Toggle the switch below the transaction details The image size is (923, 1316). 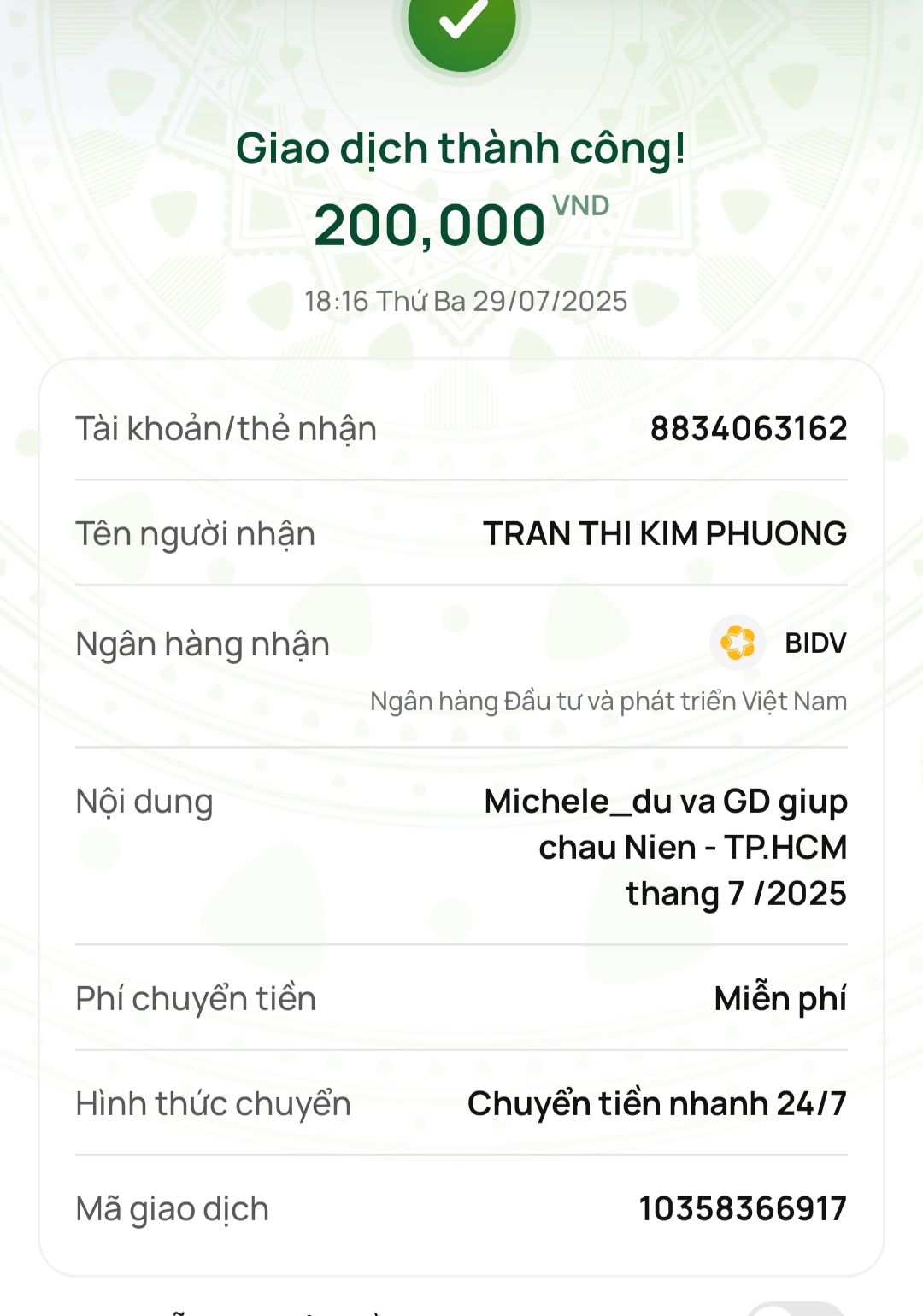[796, 1310]
